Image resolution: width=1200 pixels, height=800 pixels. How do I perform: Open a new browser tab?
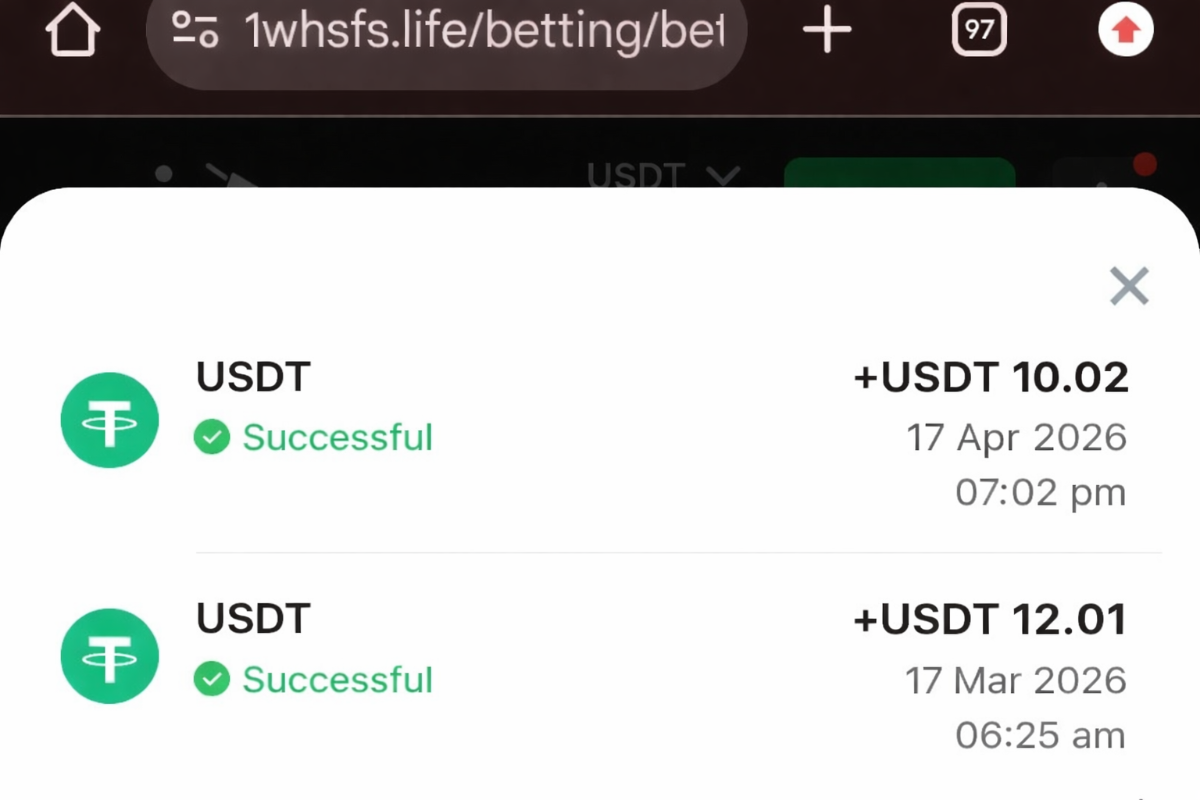coord(827,32)
